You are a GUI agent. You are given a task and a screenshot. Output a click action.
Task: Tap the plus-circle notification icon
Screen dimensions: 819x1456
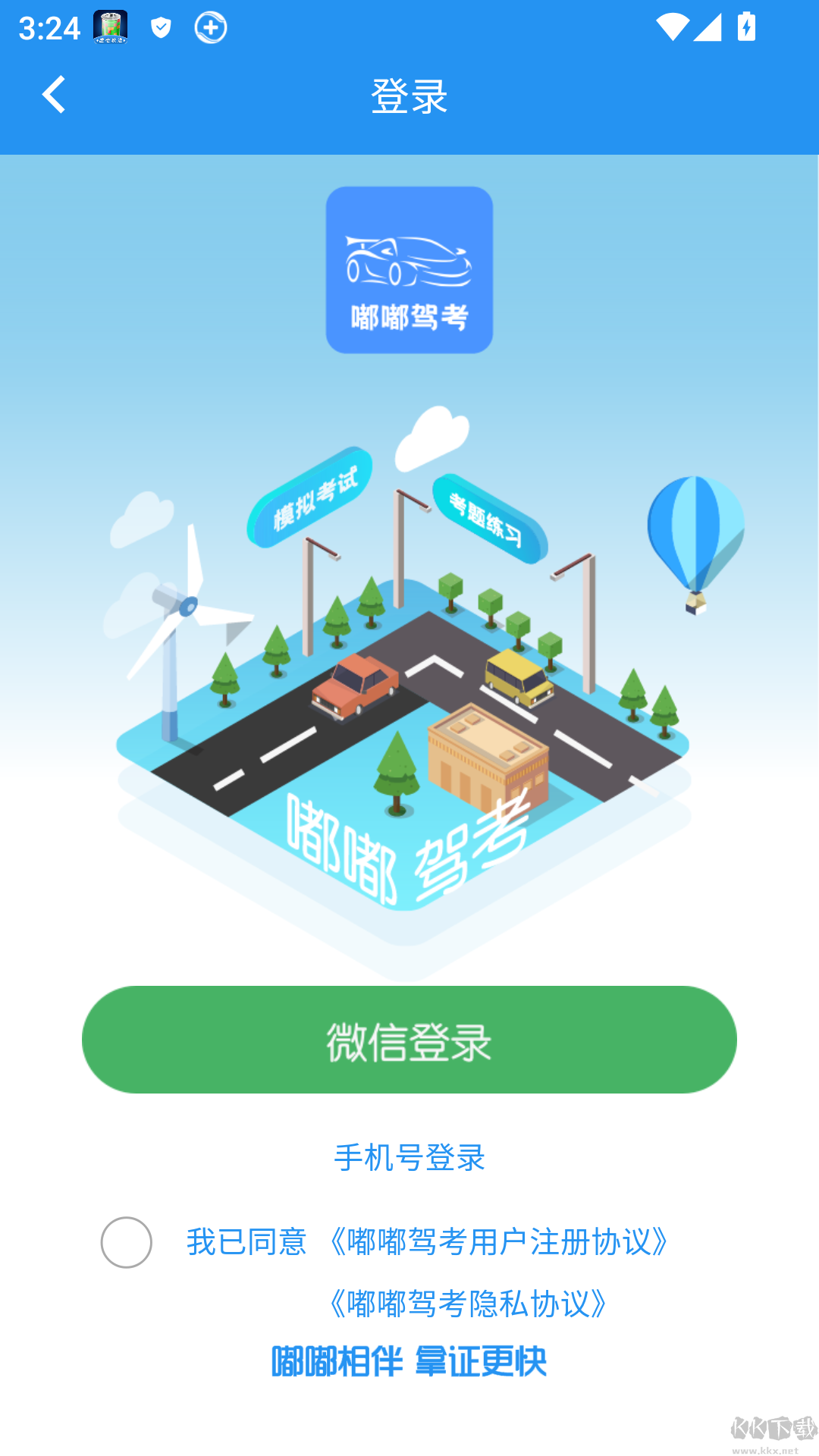210,27
